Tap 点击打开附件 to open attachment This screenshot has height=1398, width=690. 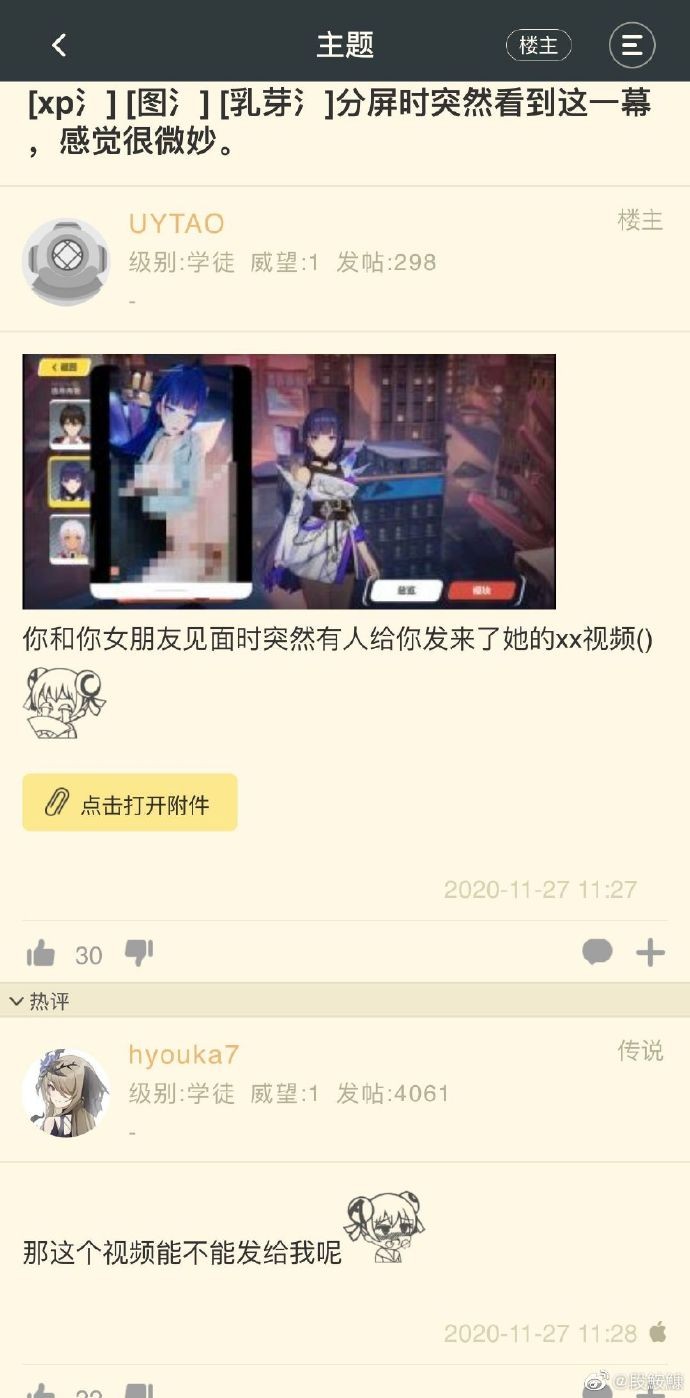(x=130, y=803)
